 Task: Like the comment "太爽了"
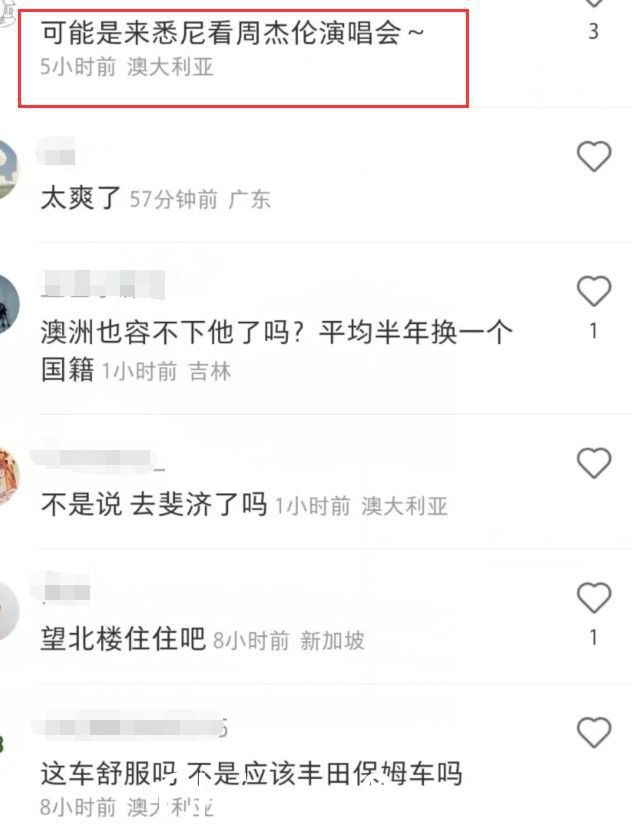[594, 156]
